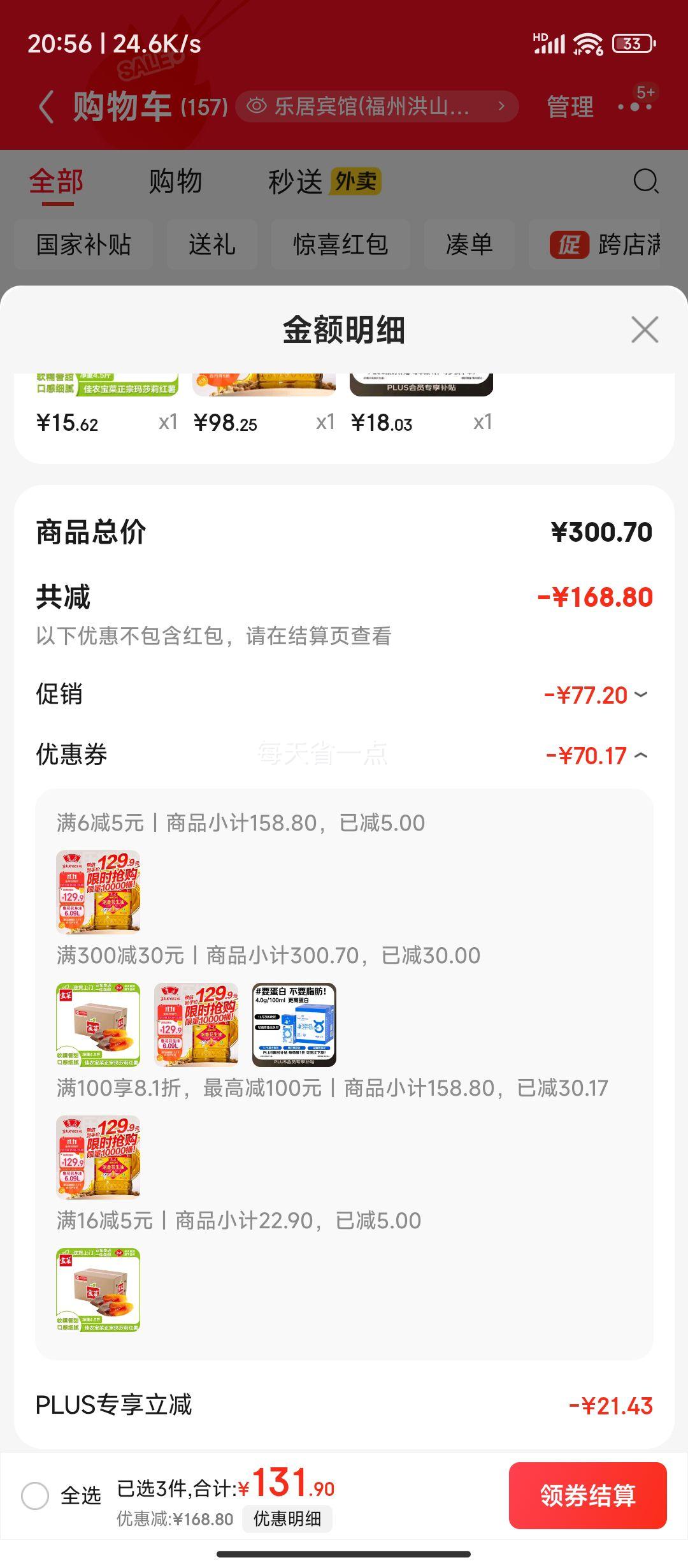Open 优惠明细 details
The height and width of the screenshot is (1568, 688).
pos(287,1518)
